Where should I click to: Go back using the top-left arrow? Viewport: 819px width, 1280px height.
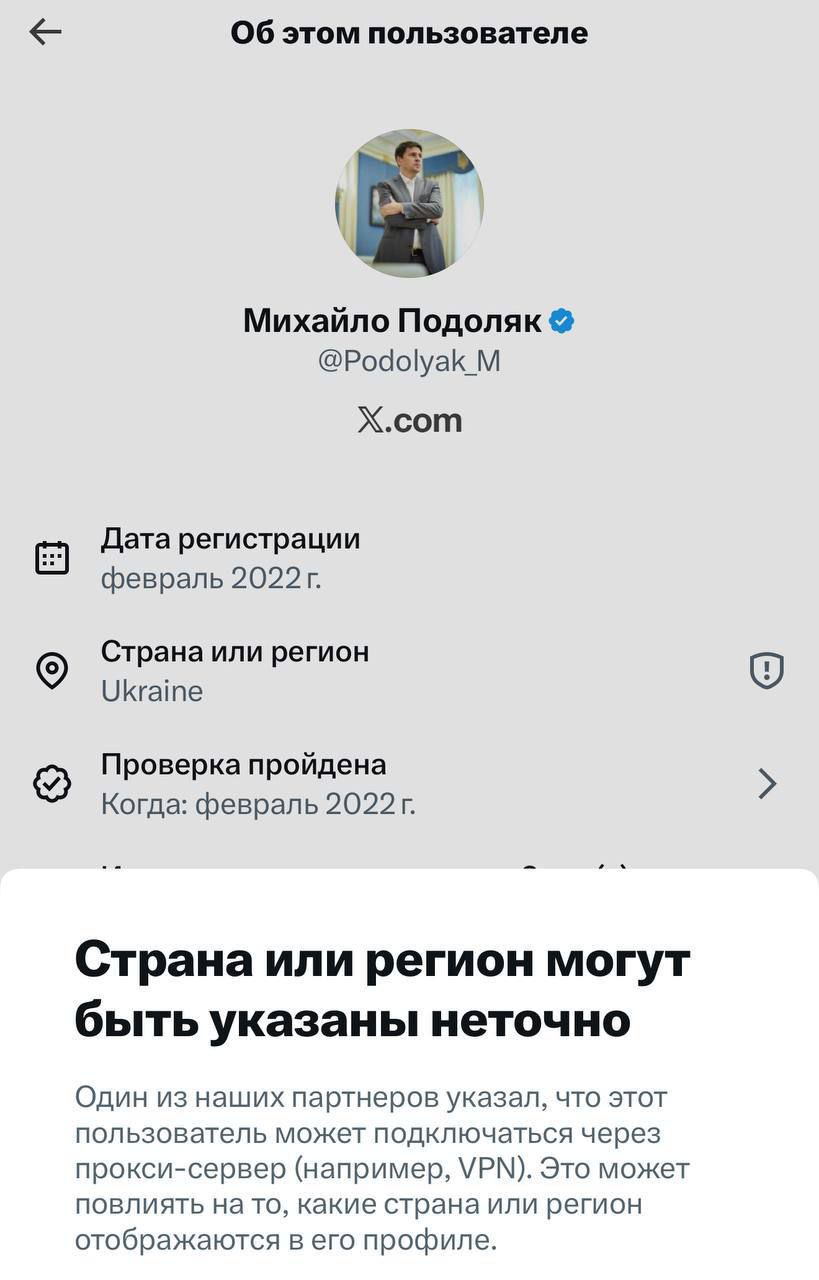coord(46,33)
